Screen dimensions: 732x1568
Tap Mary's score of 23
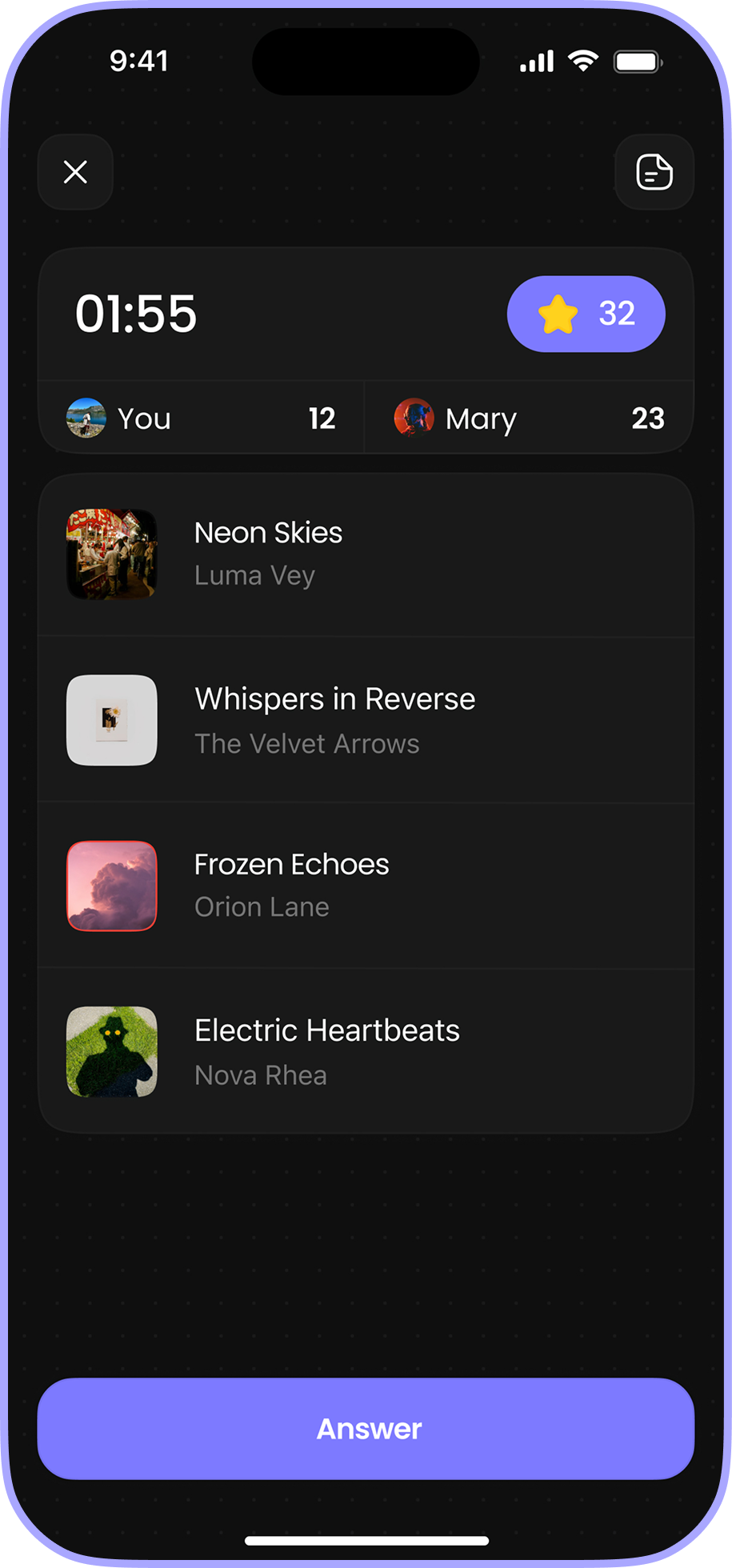tap(650, 418)
